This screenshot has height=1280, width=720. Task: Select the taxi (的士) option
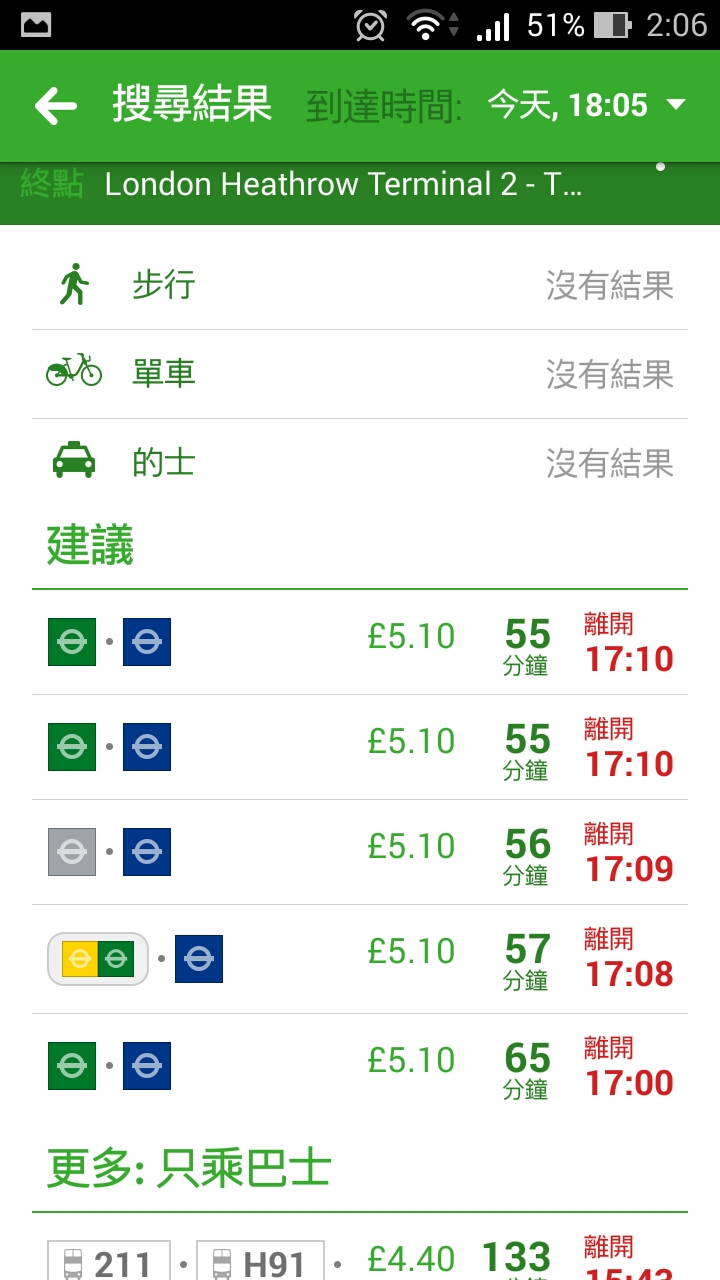(x=360, y=463)
